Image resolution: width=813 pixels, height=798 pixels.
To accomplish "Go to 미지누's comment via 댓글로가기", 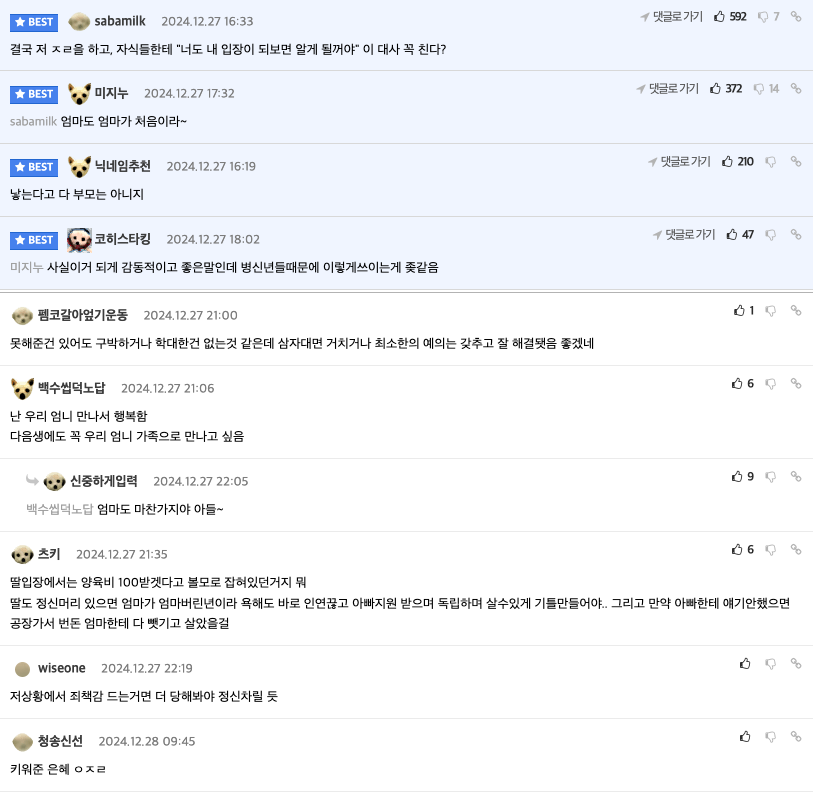I will click(x=667, y=89).
